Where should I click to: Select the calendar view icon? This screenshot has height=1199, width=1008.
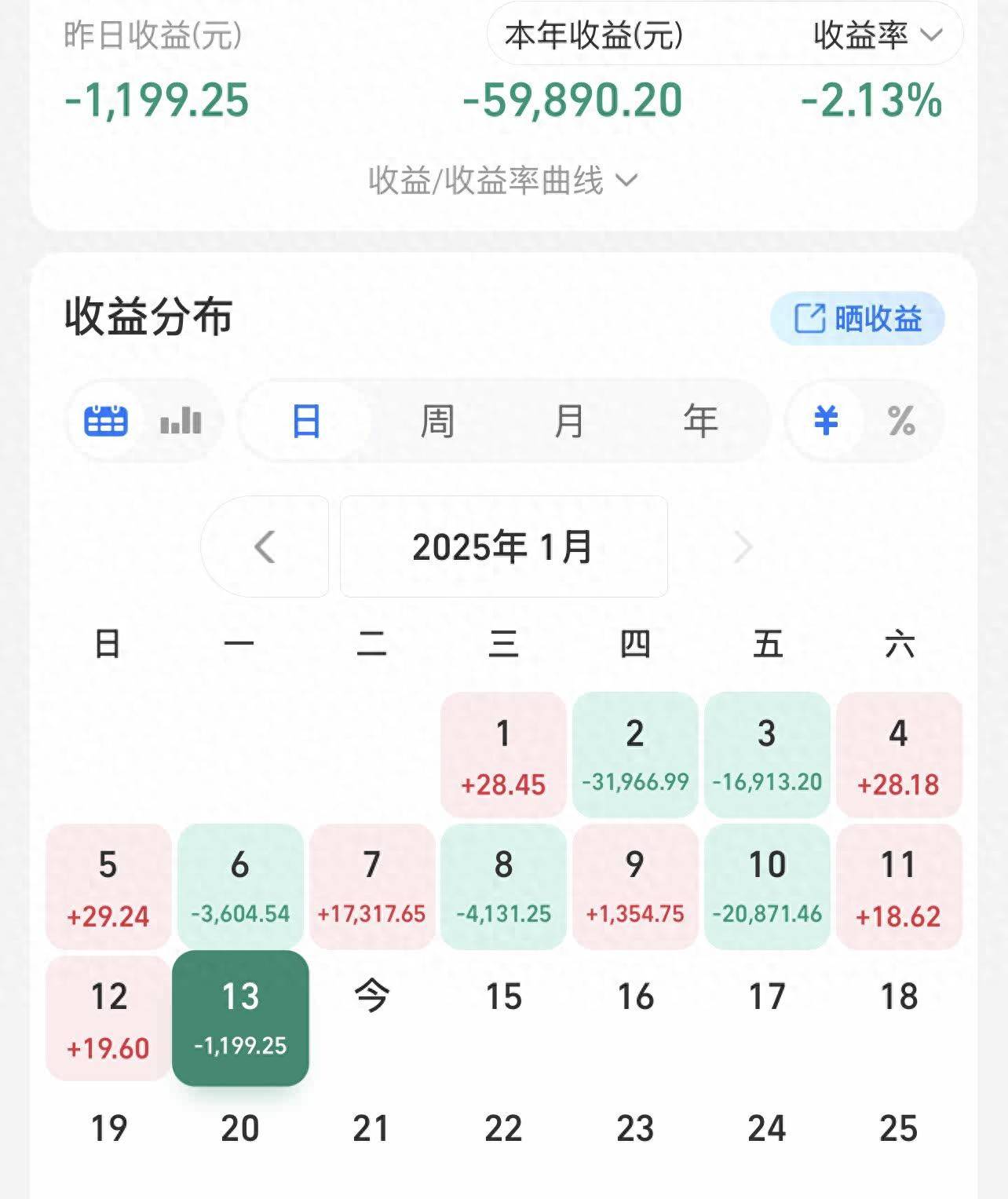coord(108,420)
